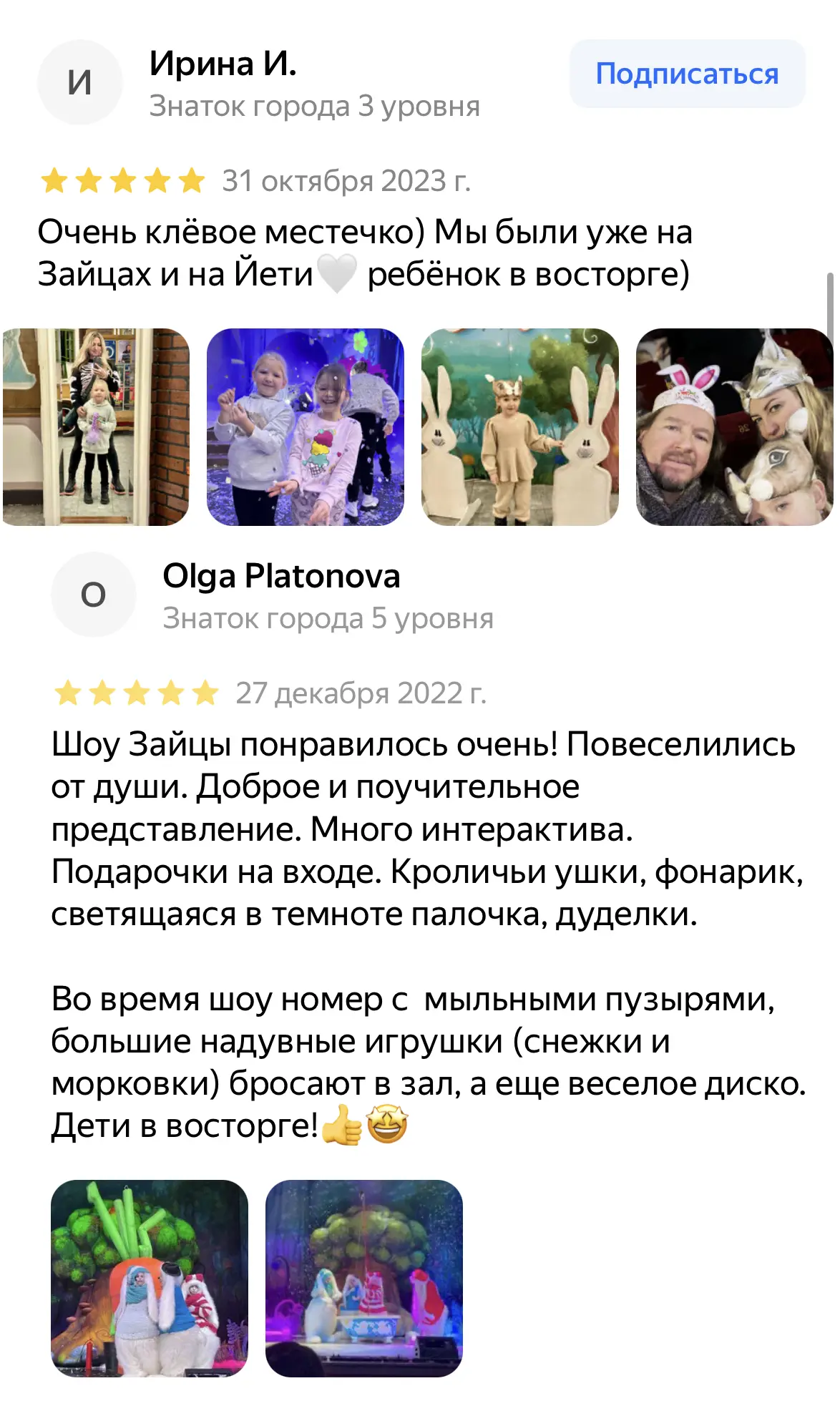The height and width of the screenshot is (1411, 840).
Task: View Olga's photo of stage with bathtub
Action: coord(364,1279)
